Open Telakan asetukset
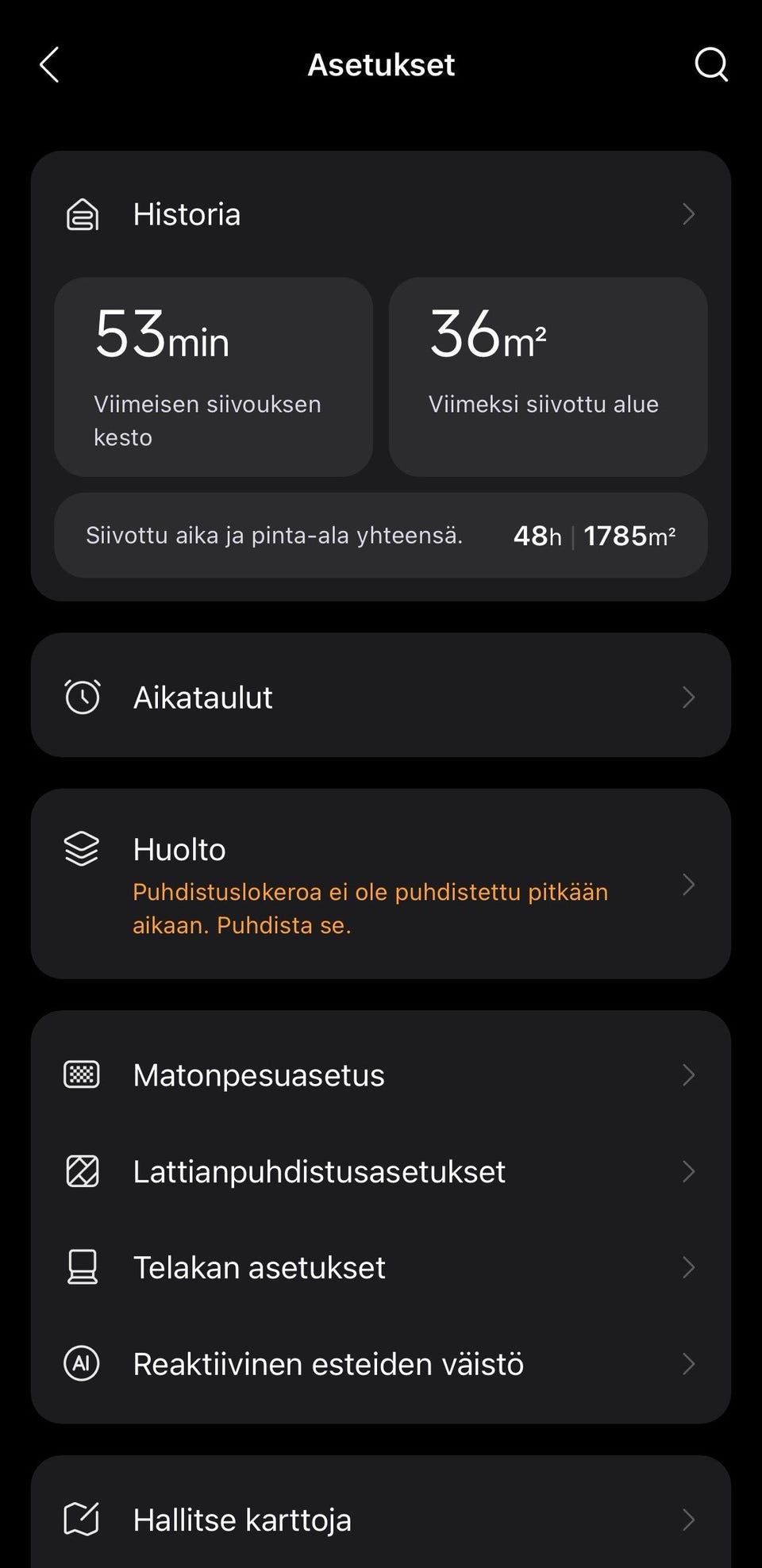762x1568 pixels. (x=379, y=1267)
